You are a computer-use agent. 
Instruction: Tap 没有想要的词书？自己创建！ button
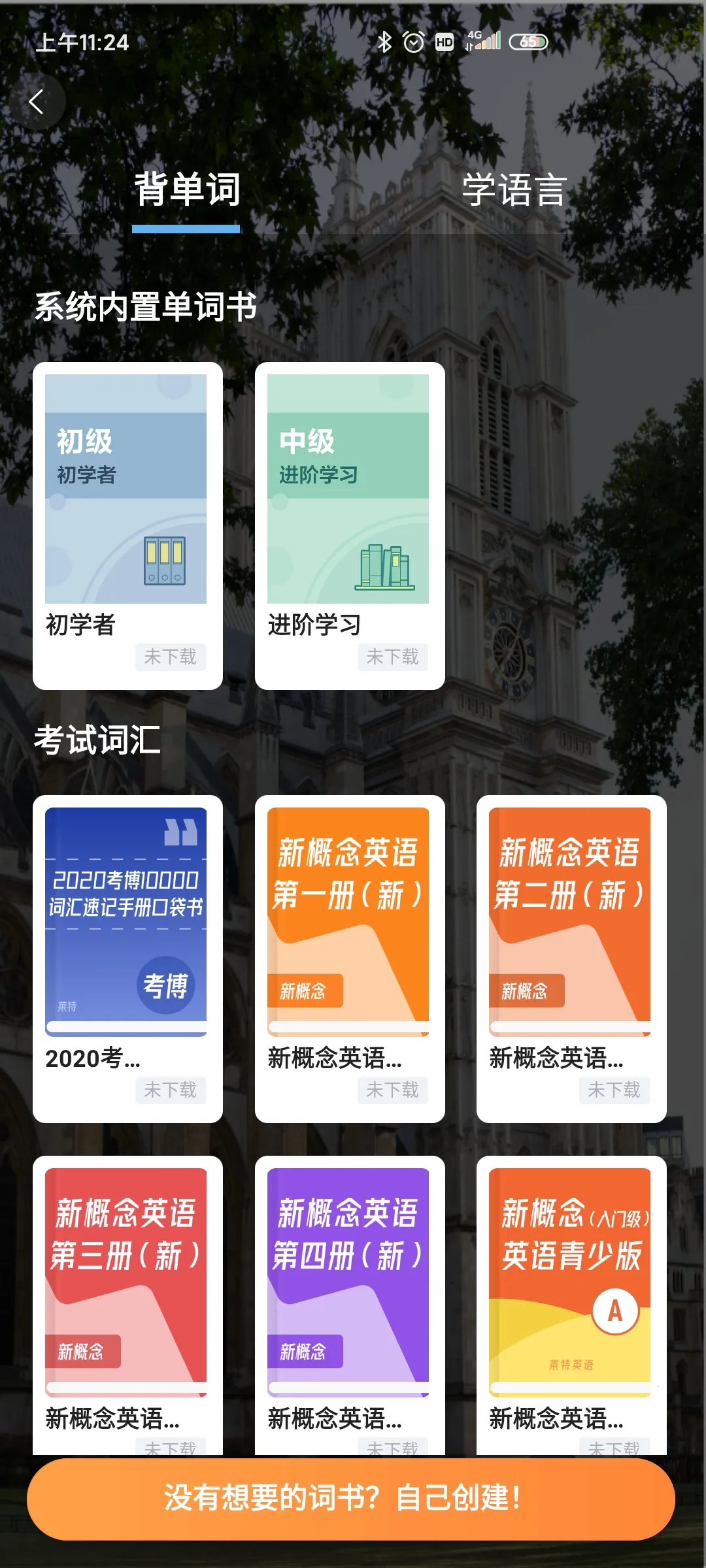[x=350, y=1499]
